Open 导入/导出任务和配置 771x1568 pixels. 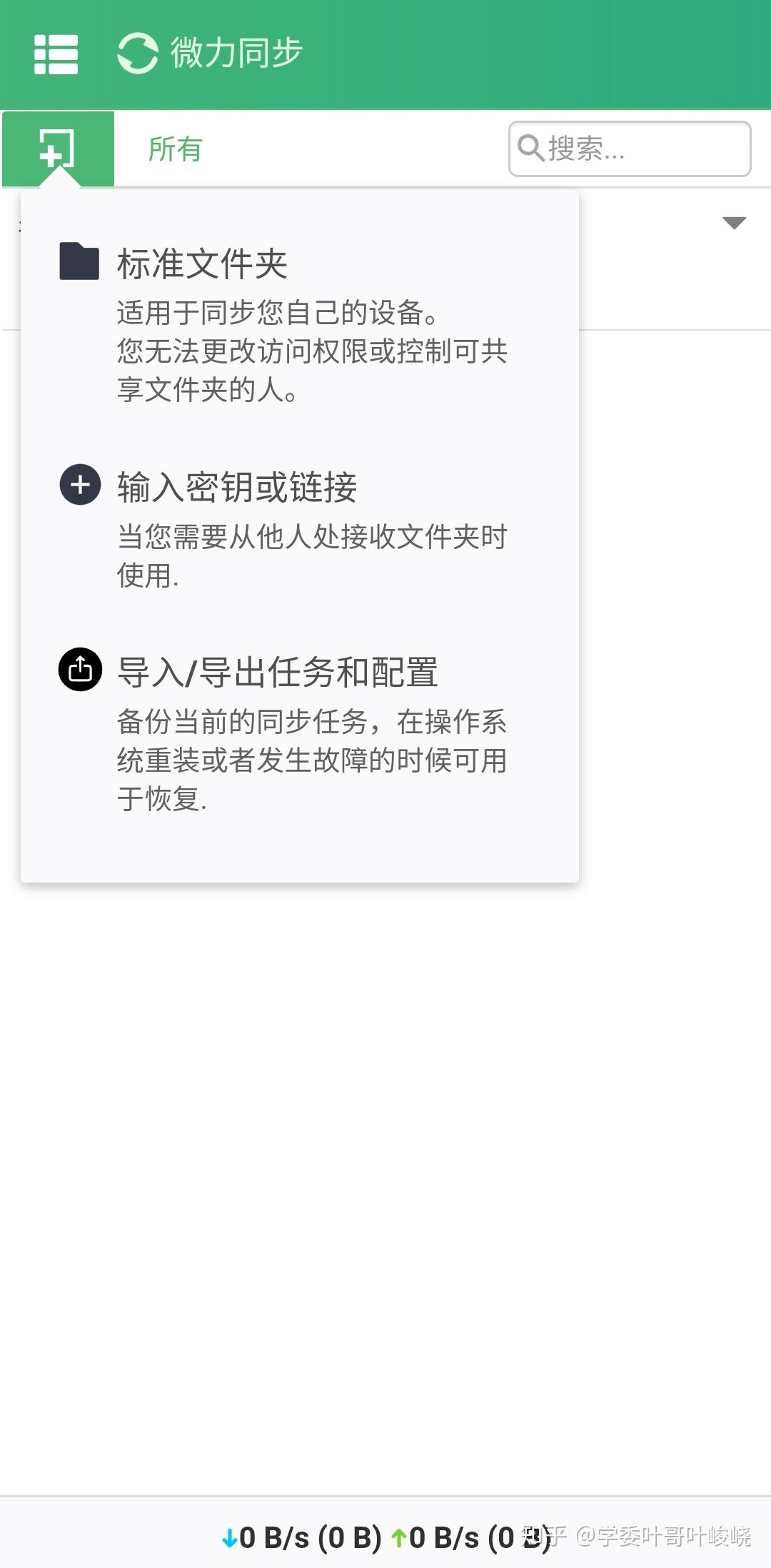tap(277, 672)
